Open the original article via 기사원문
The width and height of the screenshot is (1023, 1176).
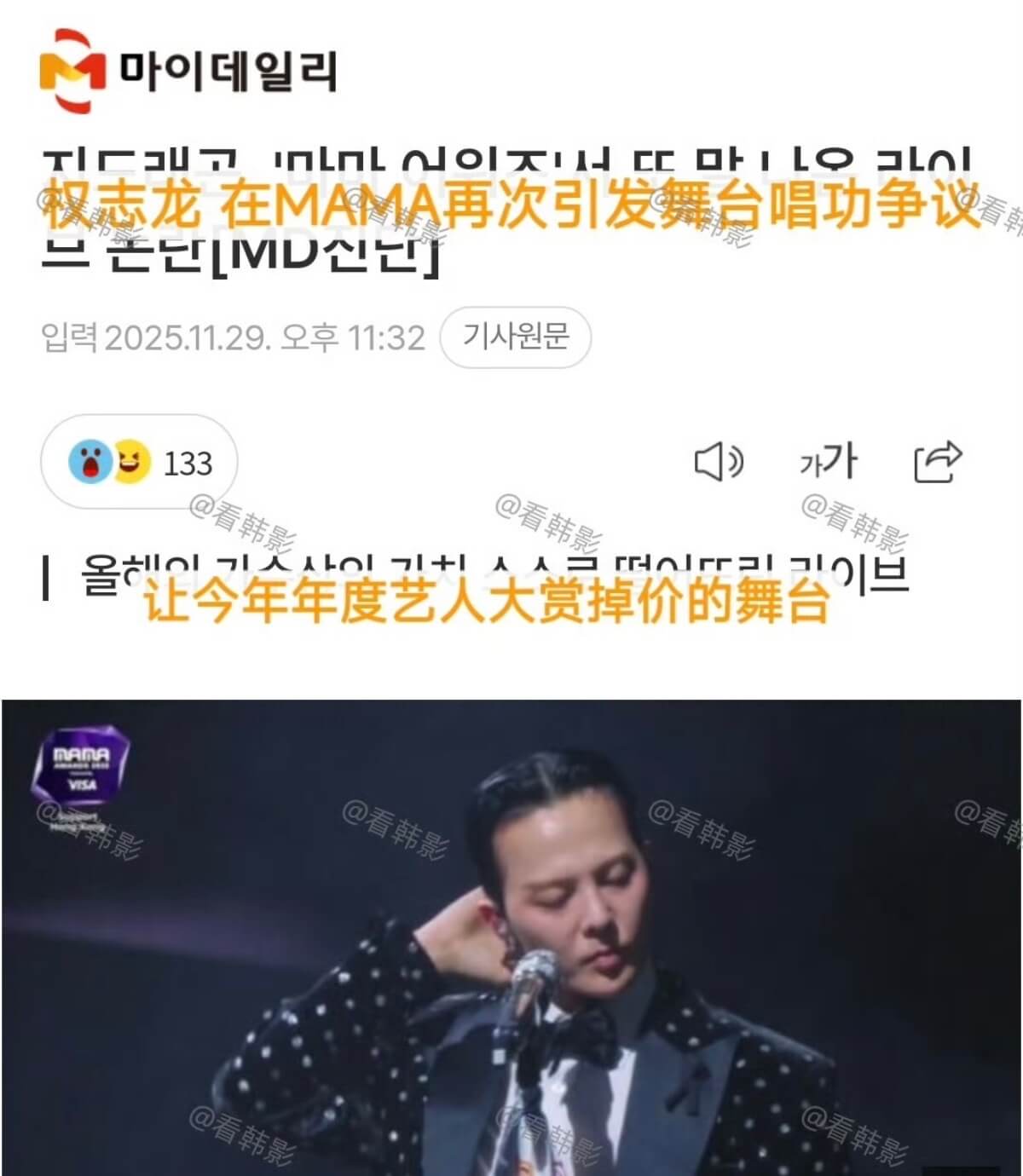515,337
